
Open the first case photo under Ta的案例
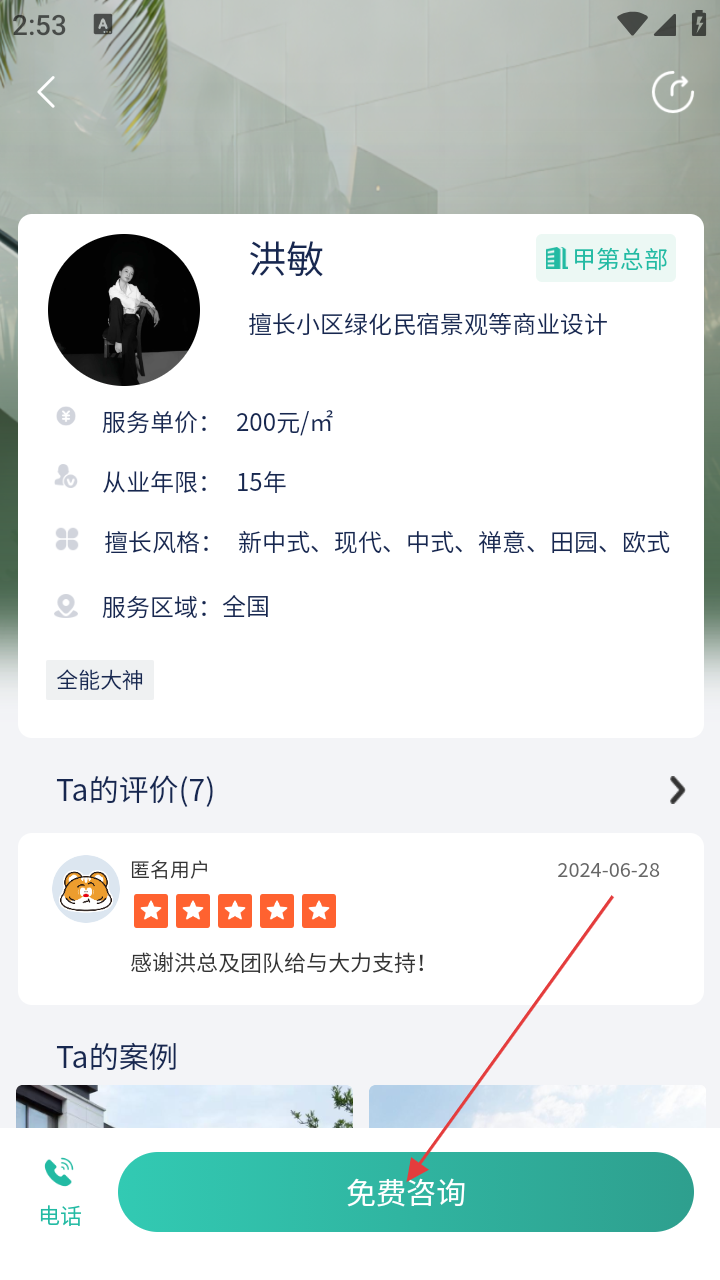[x=184, y=1106]
